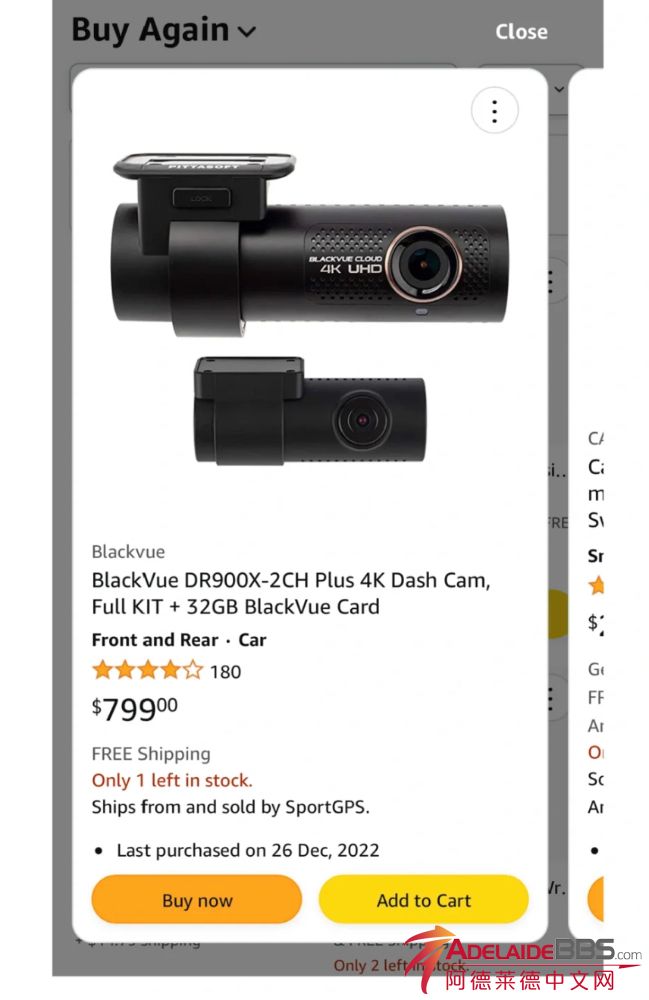Image resolution: width=649 pixels, height=1000 pixels.
Task: Expand the Buy Again dropdown
Action: click(x=164, y=31)
